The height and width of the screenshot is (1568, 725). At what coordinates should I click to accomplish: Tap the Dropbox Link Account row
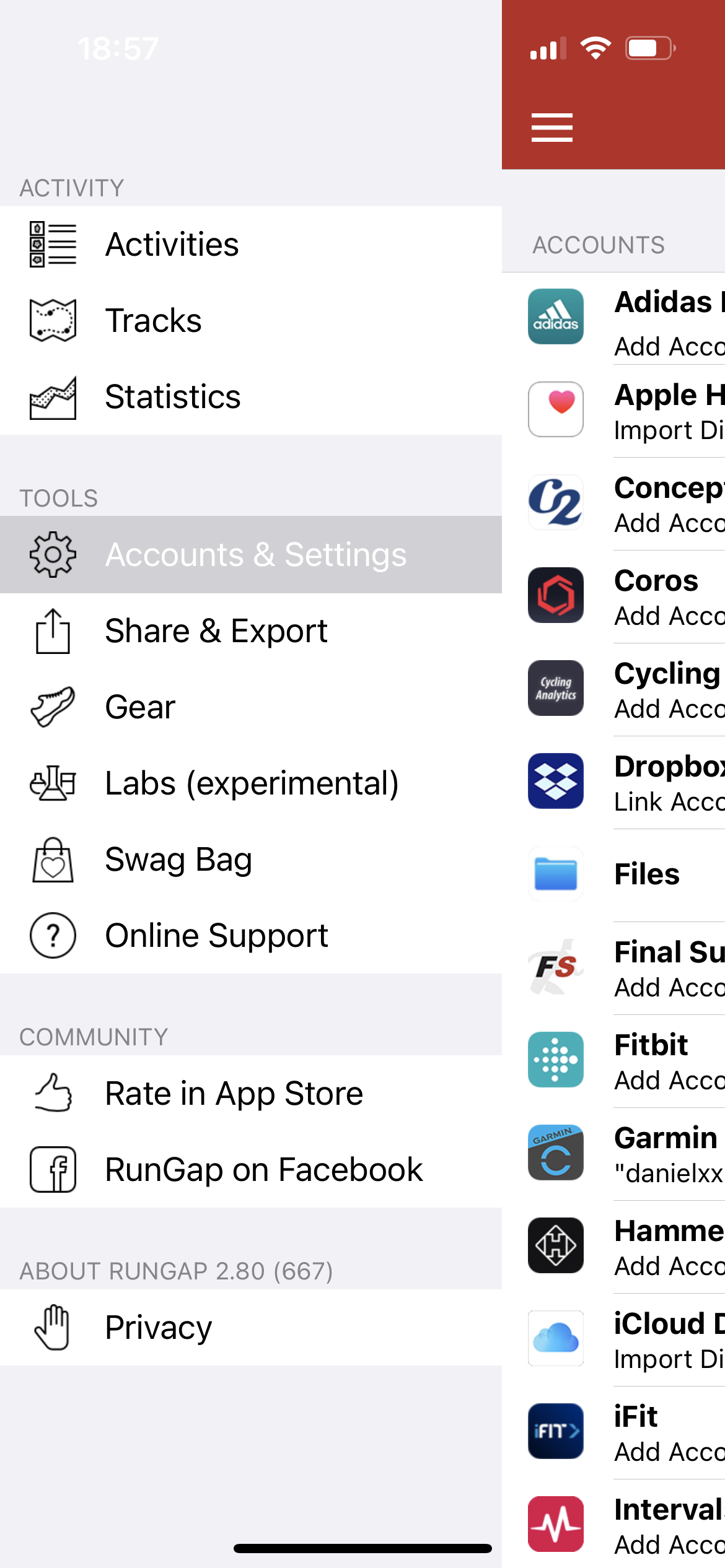click(613, 783)
